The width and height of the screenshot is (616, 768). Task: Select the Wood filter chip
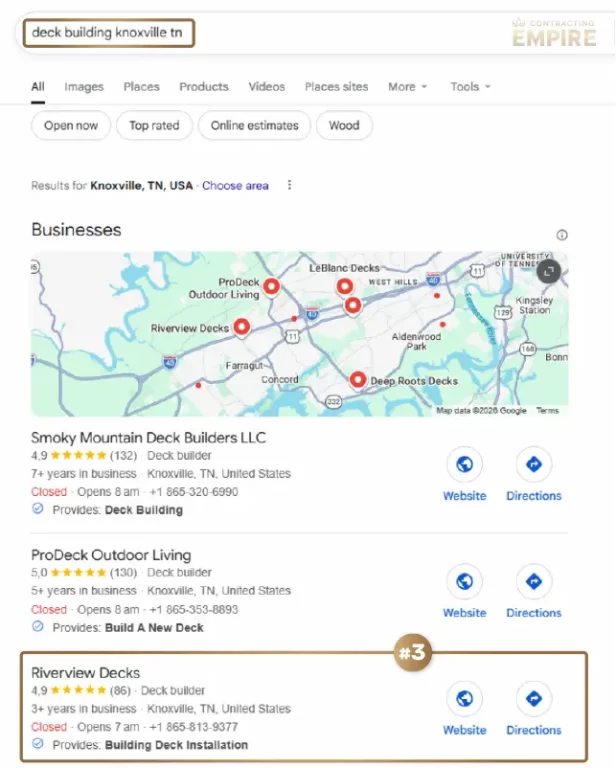343,126
